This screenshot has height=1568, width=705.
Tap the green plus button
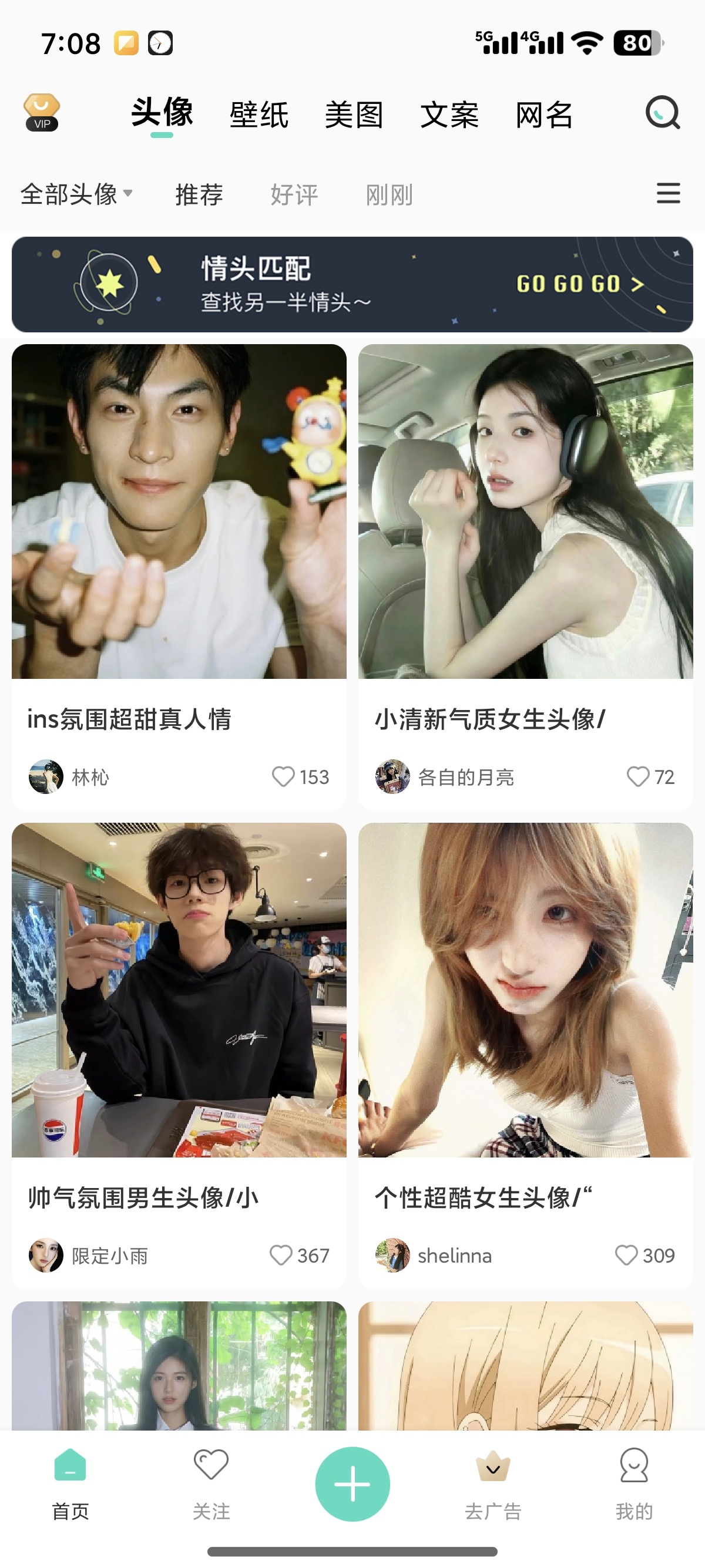pos(352,1484)
